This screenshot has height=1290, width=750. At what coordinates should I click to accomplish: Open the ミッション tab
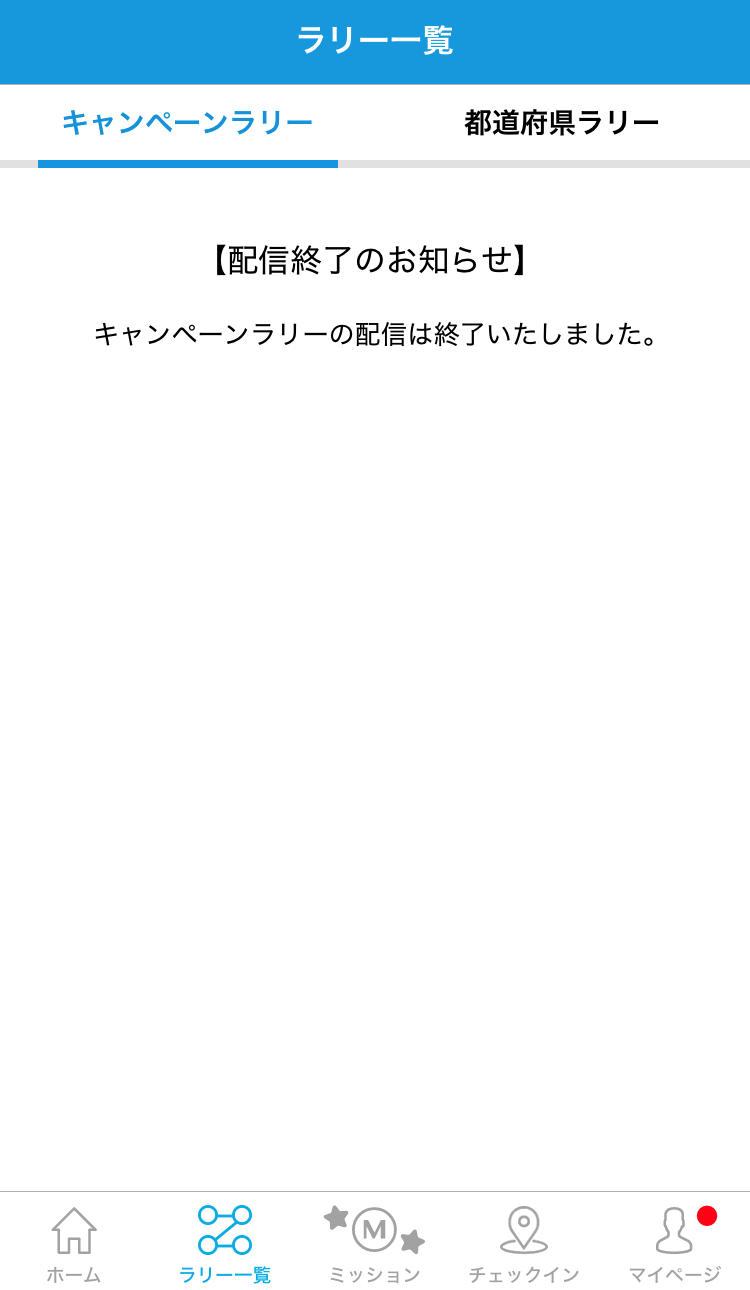pos(374,1243)
